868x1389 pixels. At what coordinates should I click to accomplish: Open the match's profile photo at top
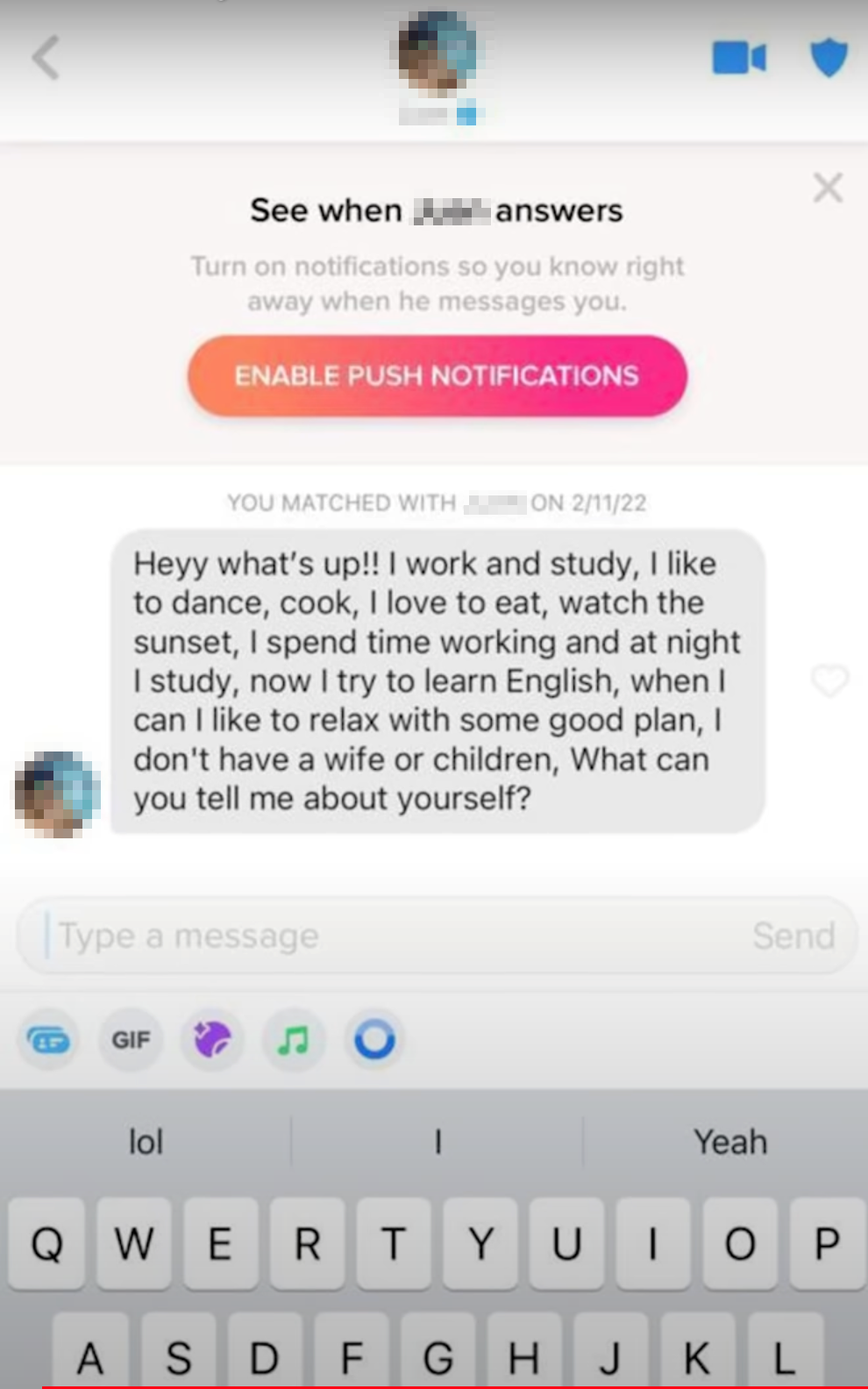(x=438, y=53)
